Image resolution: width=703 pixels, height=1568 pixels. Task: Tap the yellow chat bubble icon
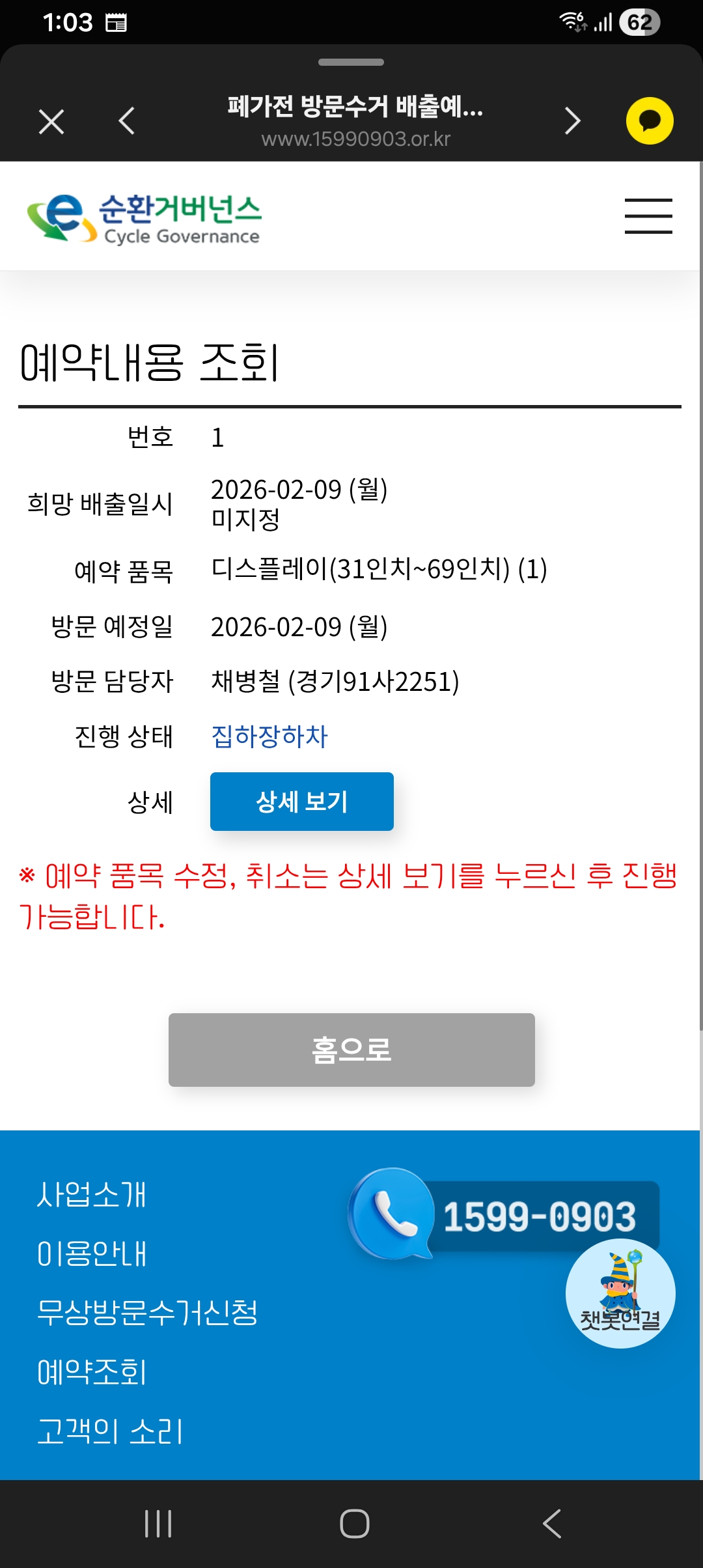click(649, 121)
